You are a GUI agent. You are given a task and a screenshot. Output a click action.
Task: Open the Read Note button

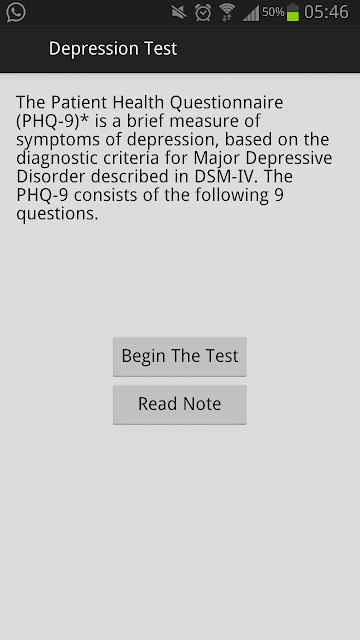click(180, 404)
